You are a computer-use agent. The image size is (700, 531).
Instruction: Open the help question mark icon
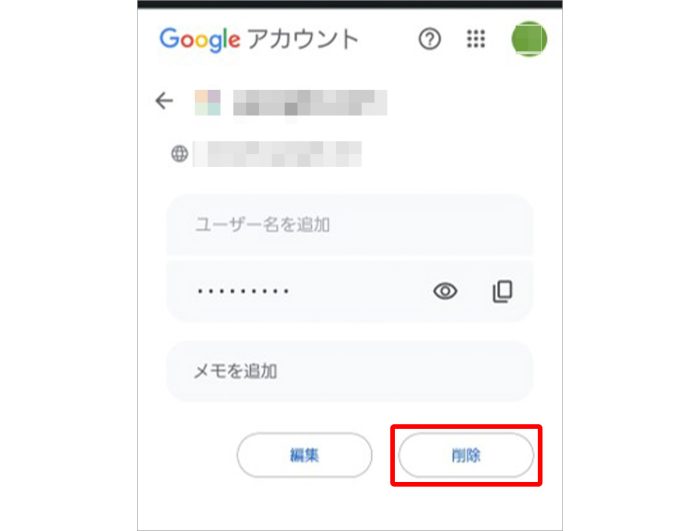pyautogui.click(x=429, y=40)
